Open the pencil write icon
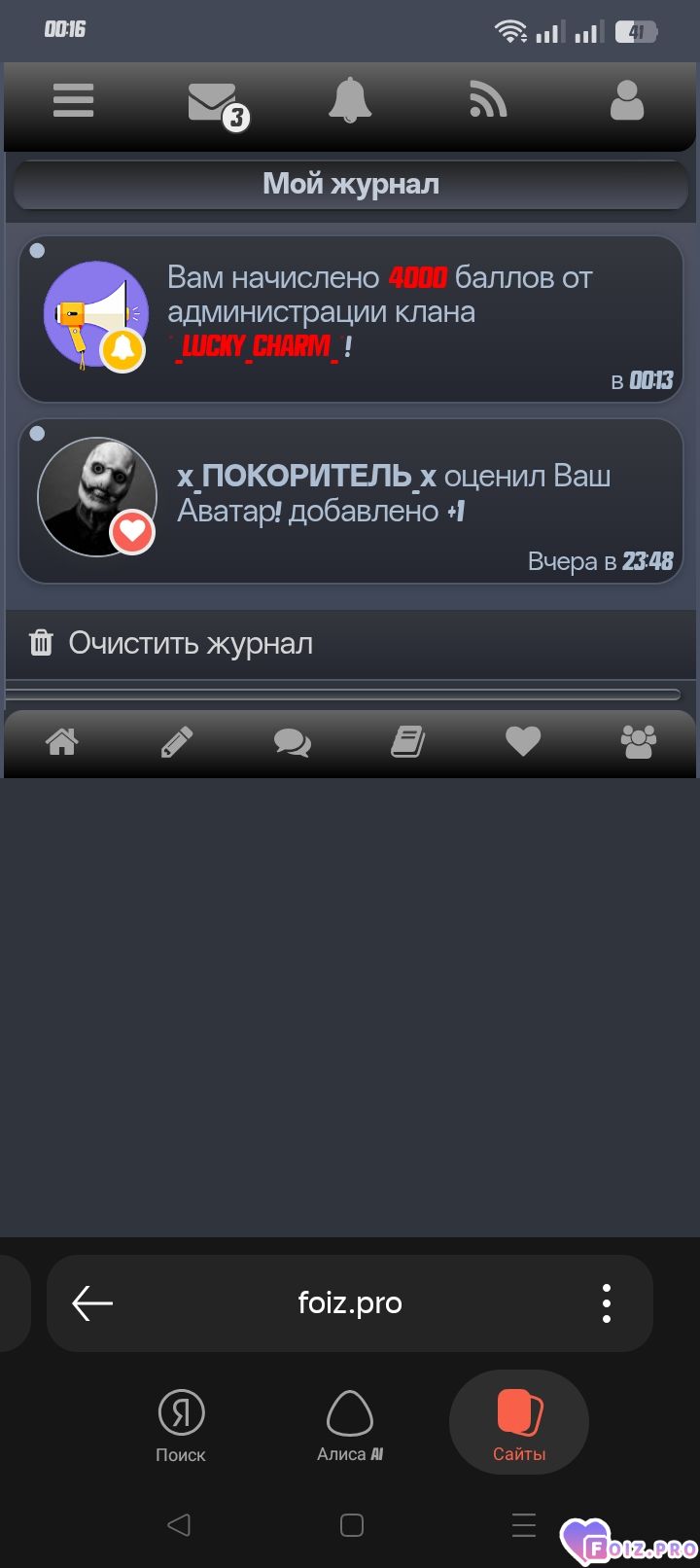The image size is (700, 1568). 176,742
